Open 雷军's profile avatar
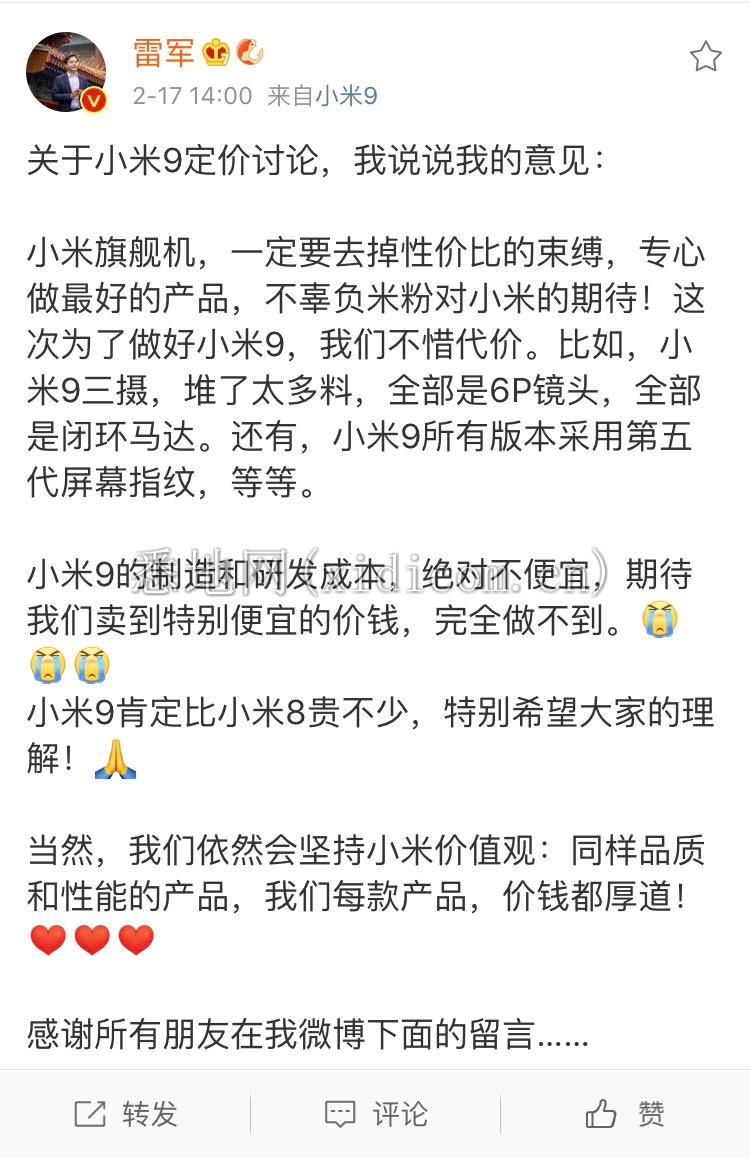750x1158 pixels. coord(66,71)
